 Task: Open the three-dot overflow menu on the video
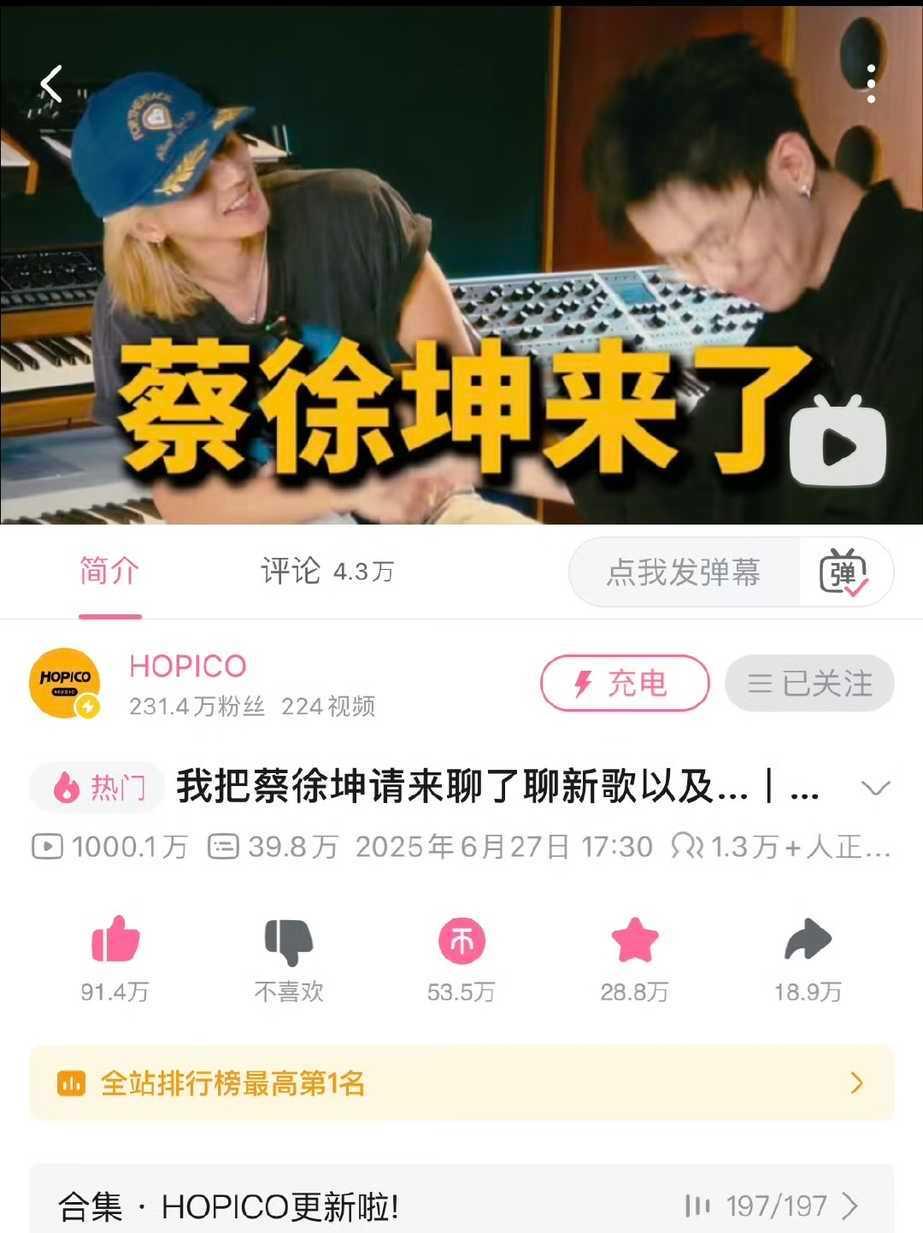coord(871,84)
